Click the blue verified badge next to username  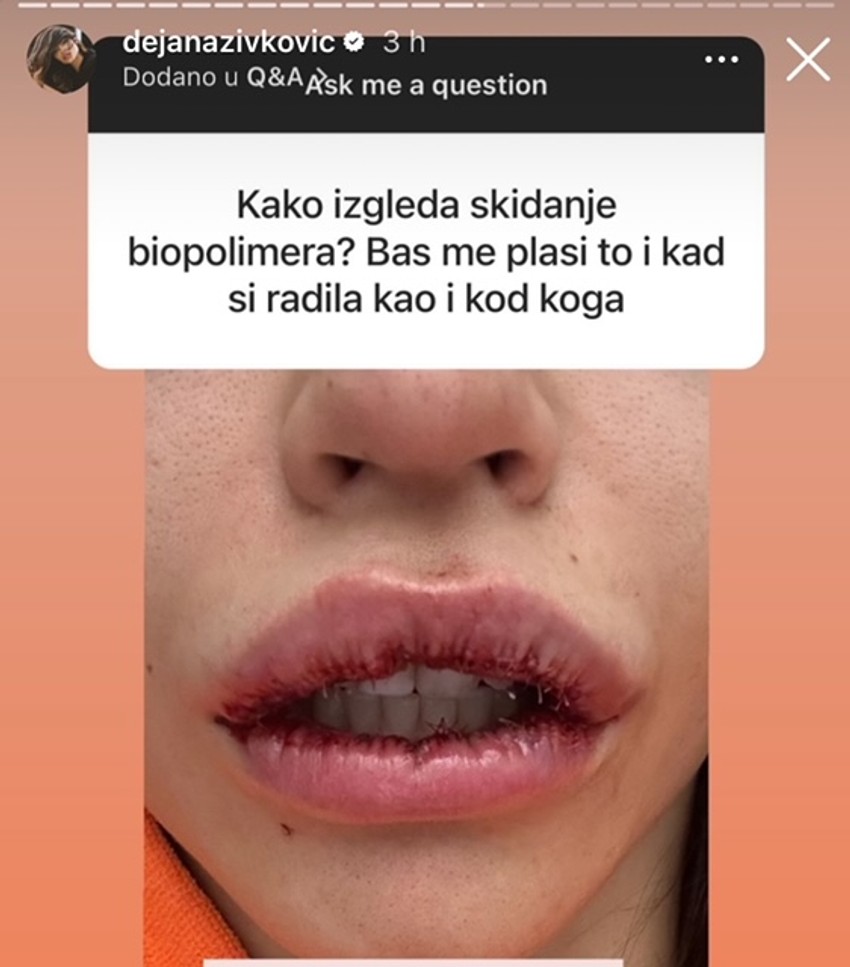coord(352,43)
